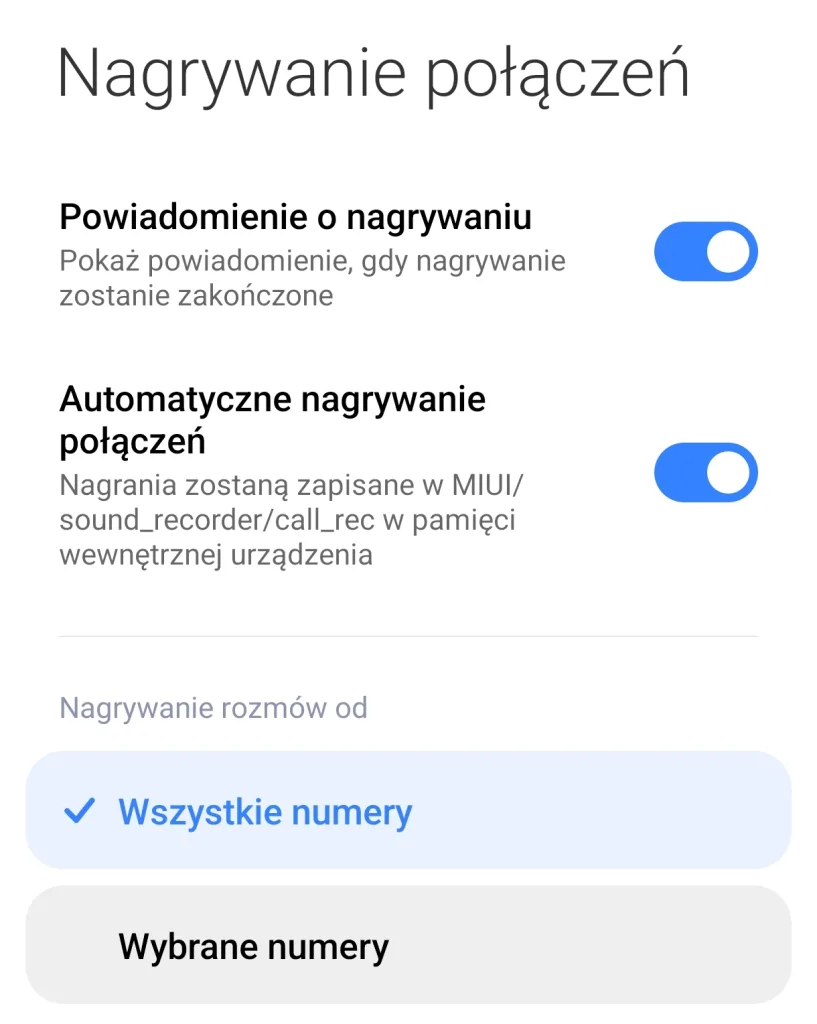Viewport: 817px width, 1024px height.
Task: Toggle the Powiadomienie o nagrywaniu switch
Action: 705,252
